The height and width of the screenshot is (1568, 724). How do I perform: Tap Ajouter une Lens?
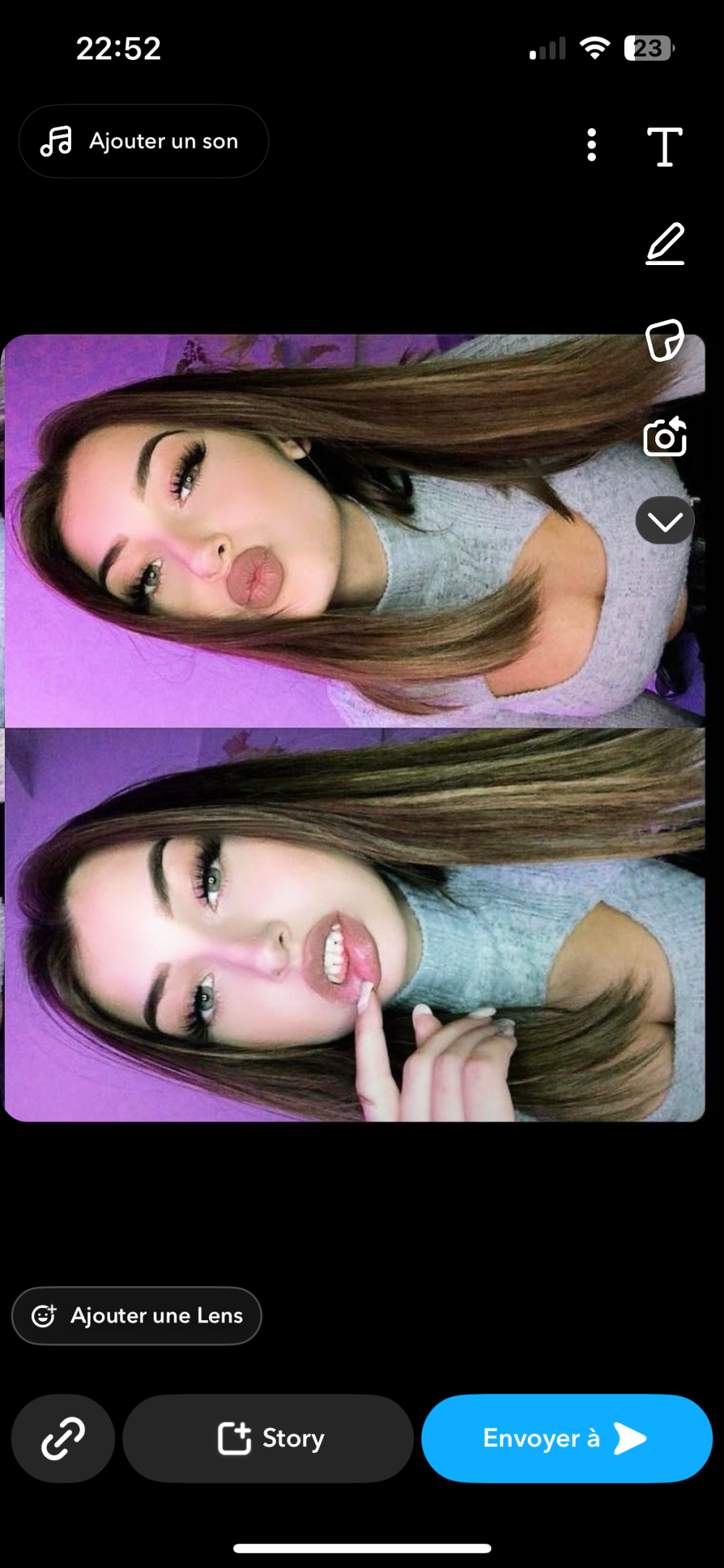[137, 1315]
